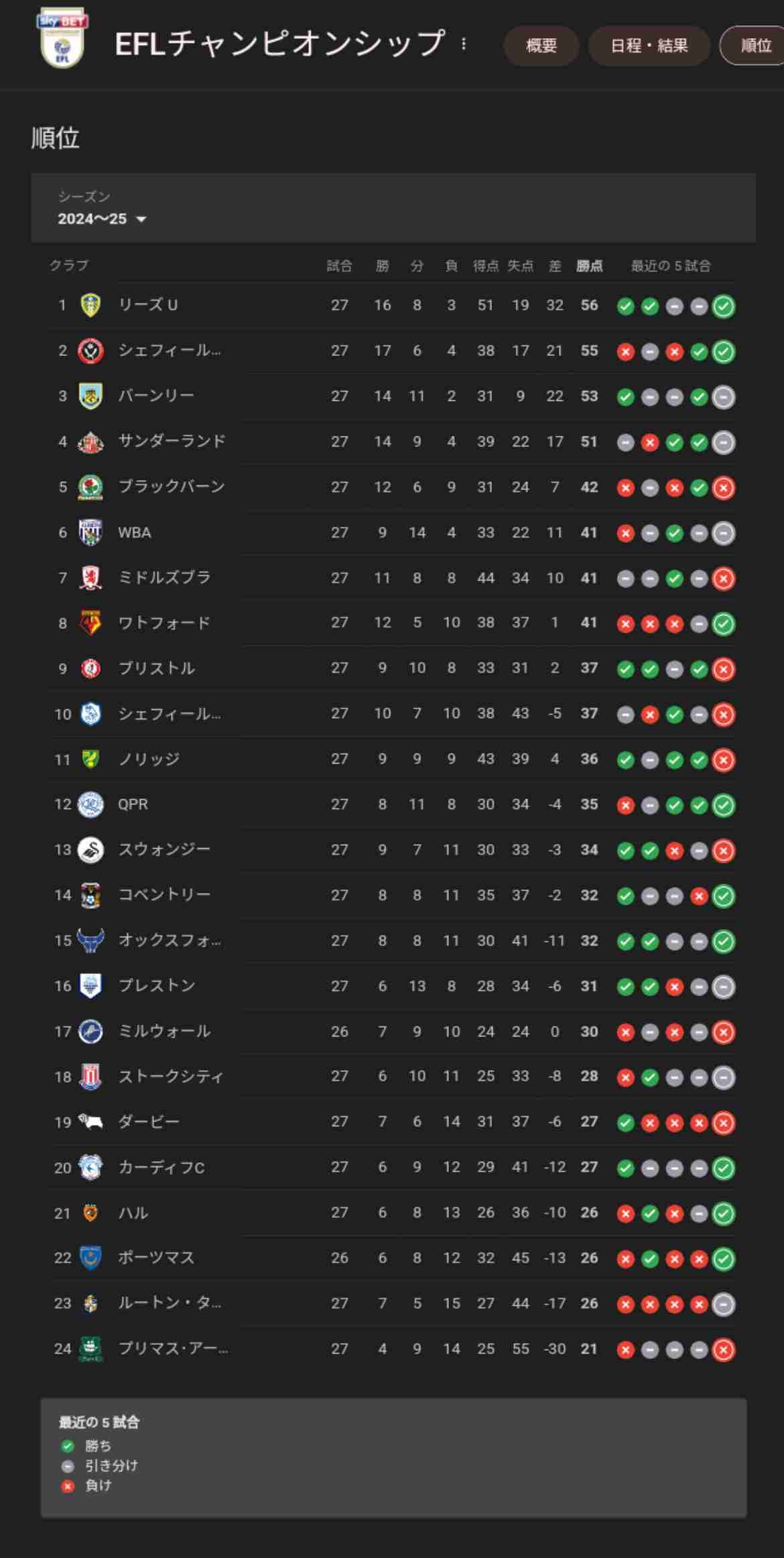The width and height of the screenshot is (784, 1558).
Task: Expand the 2024〜25 season dropdown
Action: point(102,219)
